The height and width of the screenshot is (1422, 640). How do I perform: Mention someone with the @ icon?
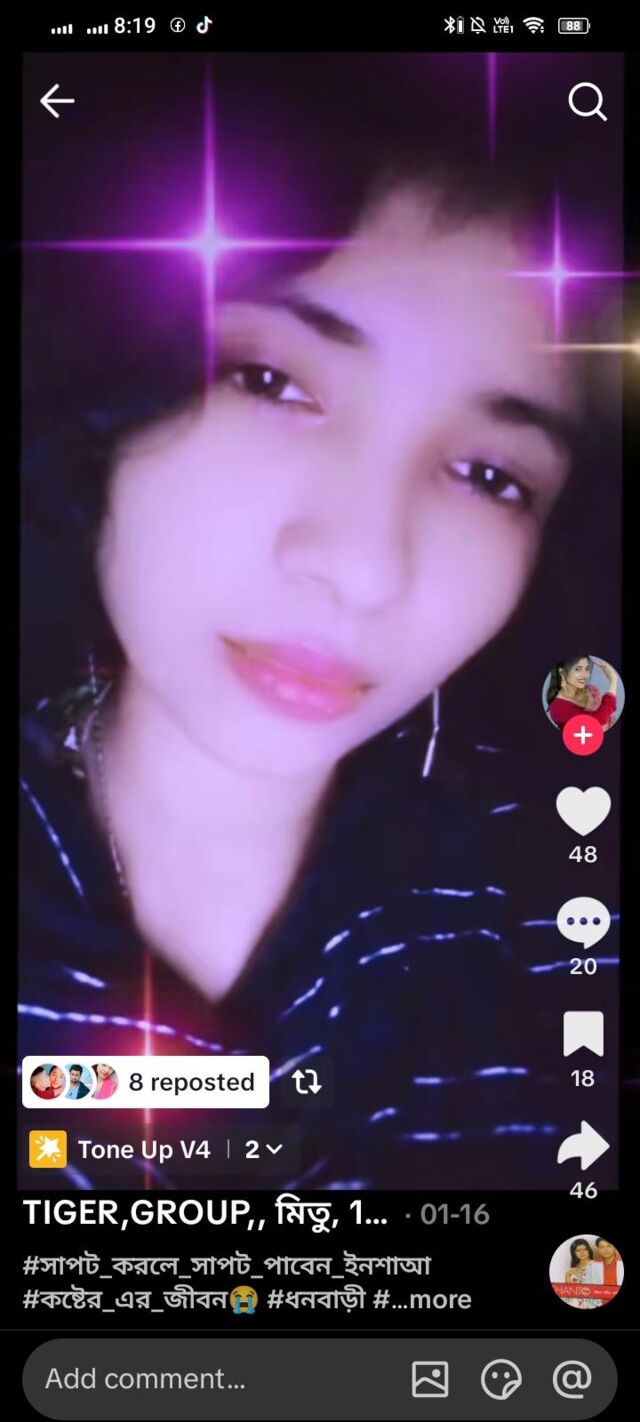572,1379
